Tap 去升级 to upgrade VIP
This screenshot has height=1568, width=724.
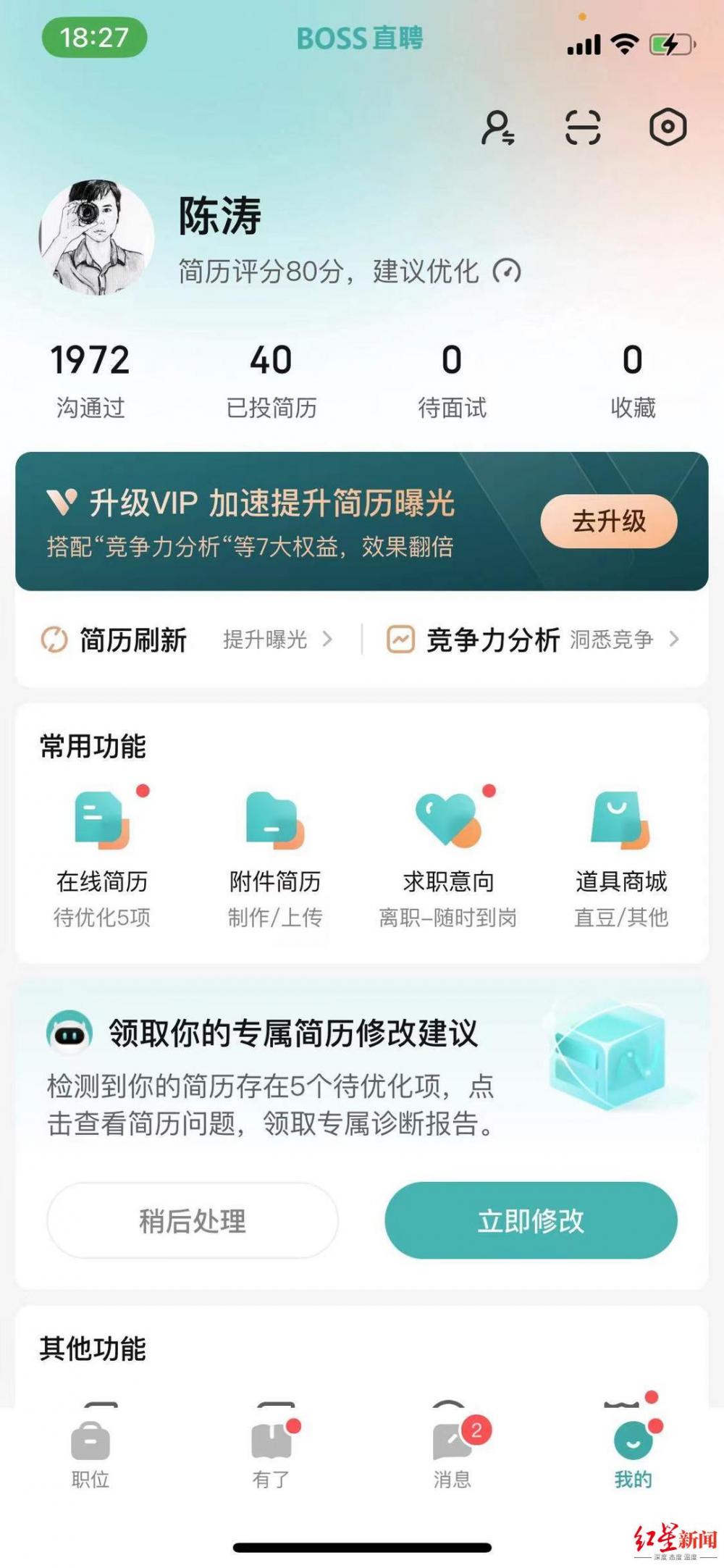(609, 521)
